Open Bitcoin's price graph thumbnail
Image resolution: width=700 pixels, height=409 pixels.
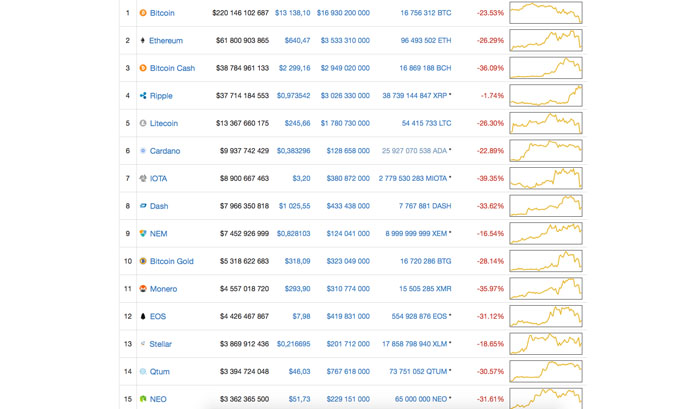coord(545,13)
